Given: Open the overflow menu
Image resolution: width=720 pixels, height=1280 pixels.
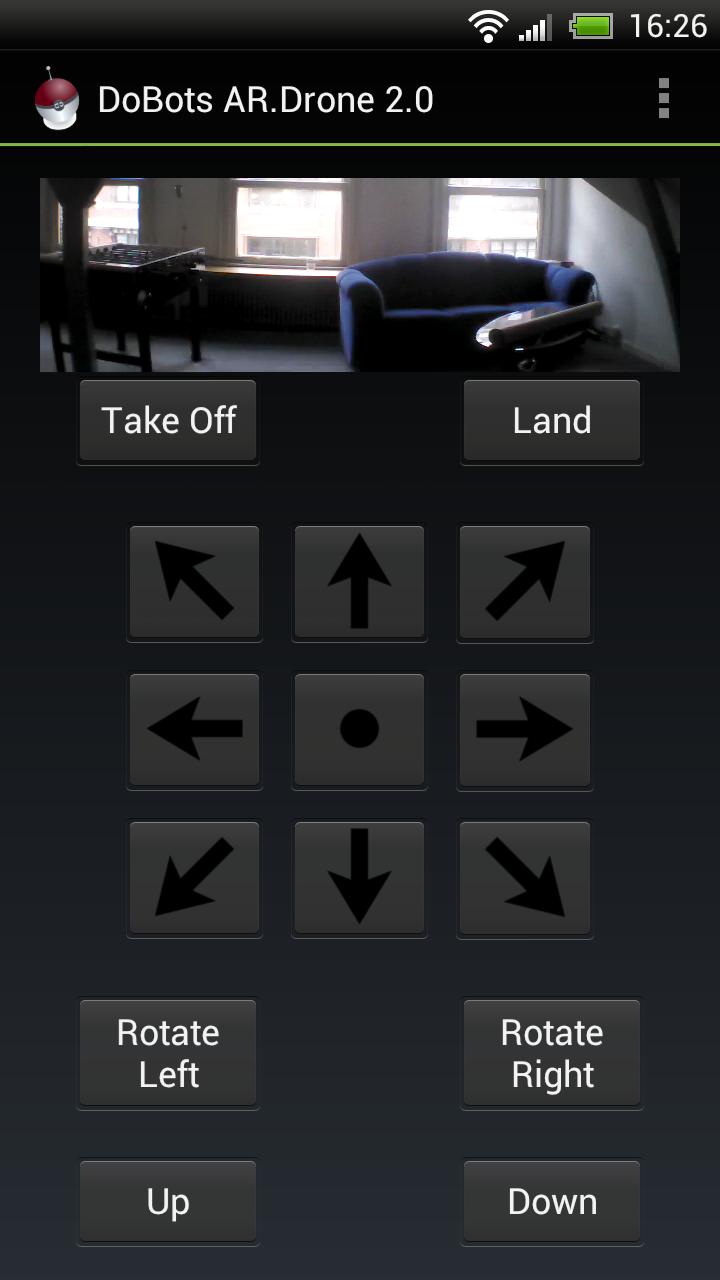Looking at the screenshot, I should [x=663, y=100].
